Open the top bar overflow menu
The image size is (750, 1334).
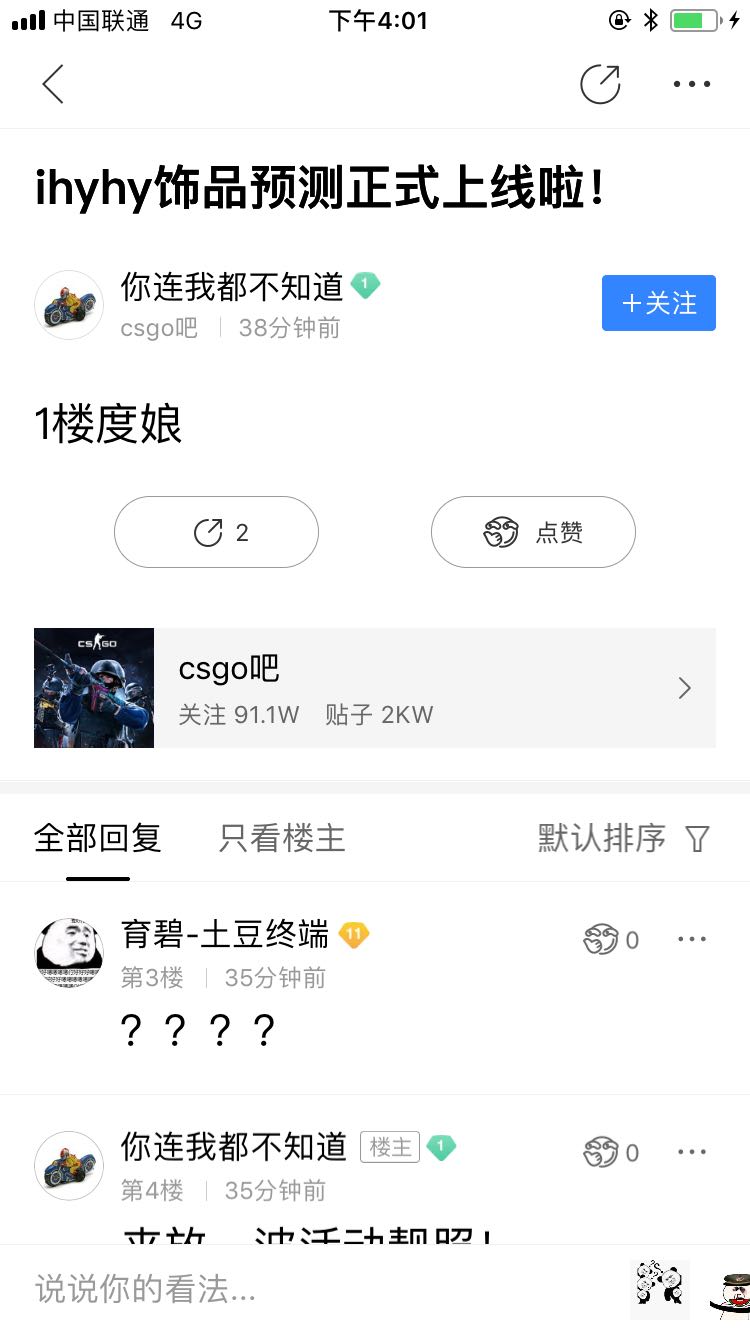(x=691, y=84)
